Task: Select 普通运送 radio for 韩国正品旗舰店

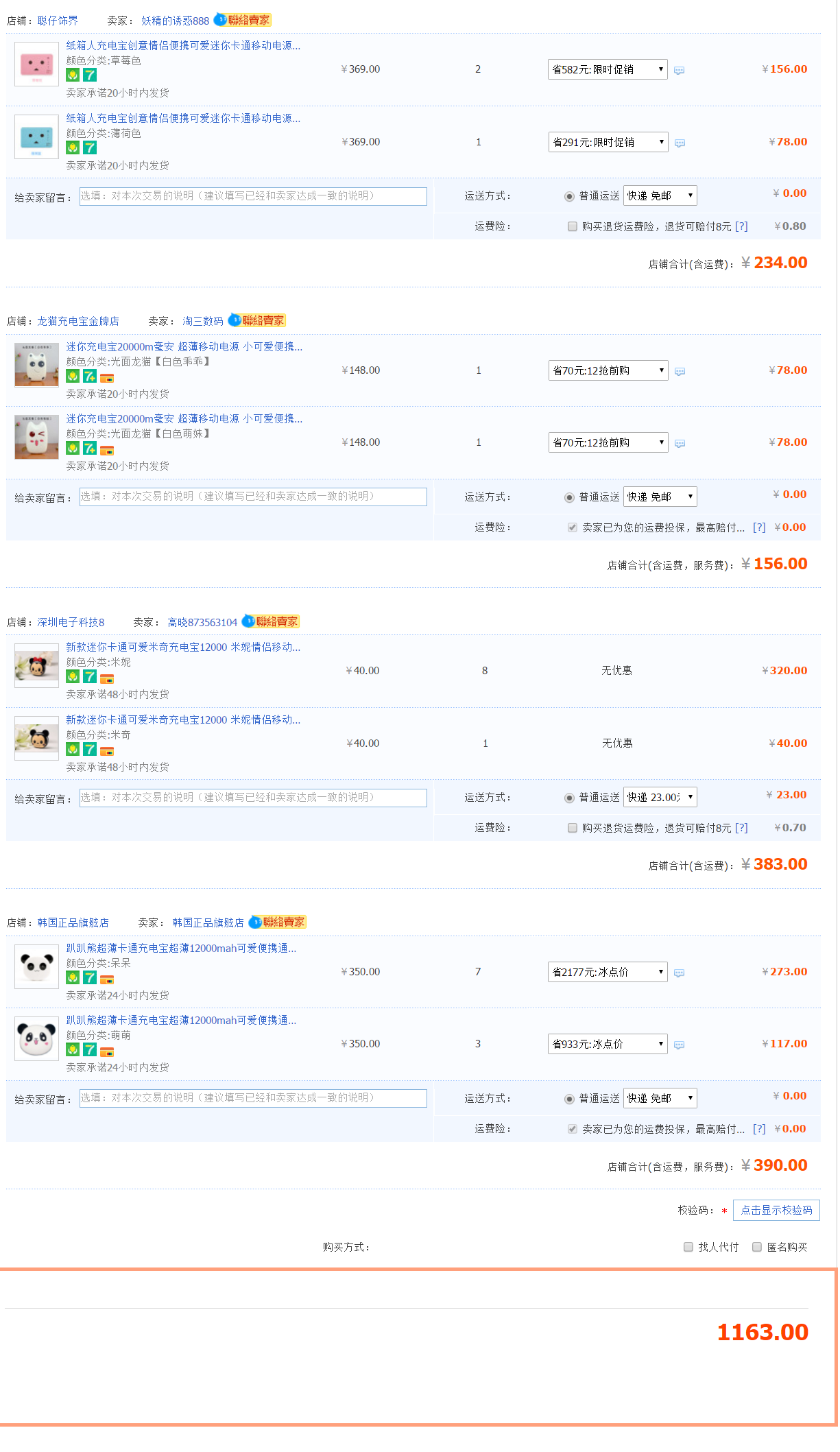Action: pyautogui.click(x=569, y=1099)
